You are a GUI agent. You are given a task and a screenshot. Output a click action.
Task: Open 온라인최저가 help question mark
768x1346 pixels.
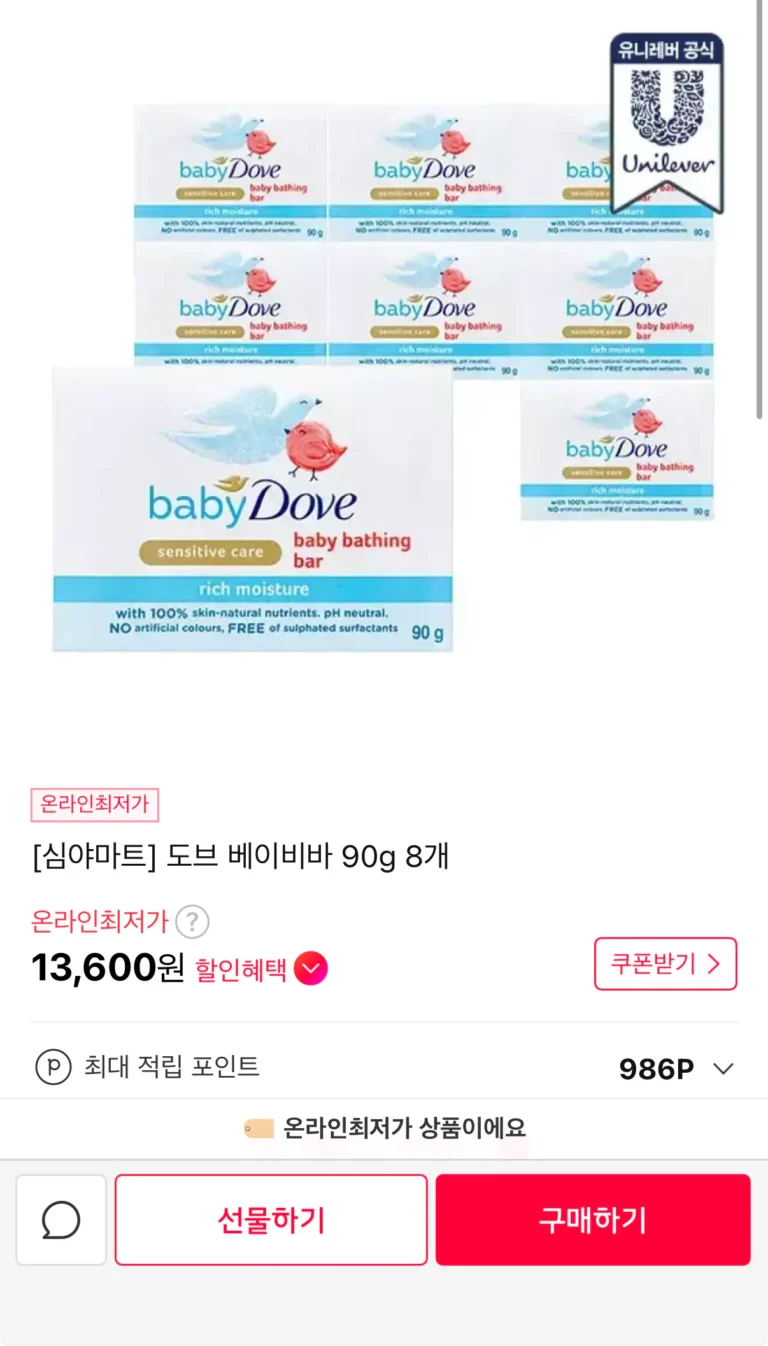[x=192, y=921]
